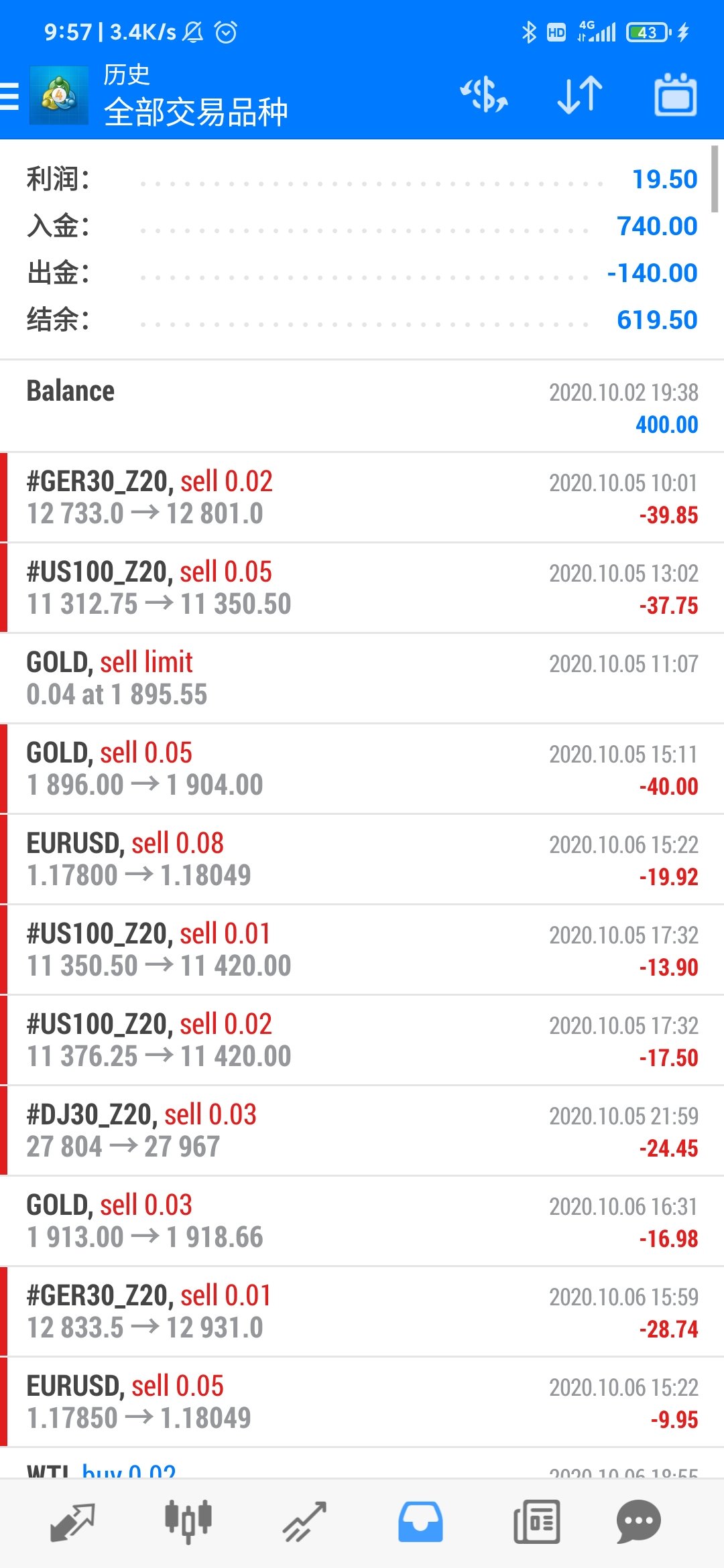Change history sort order
The width and height of the screenshot is (724, 1568).
[x=580, y=94]
